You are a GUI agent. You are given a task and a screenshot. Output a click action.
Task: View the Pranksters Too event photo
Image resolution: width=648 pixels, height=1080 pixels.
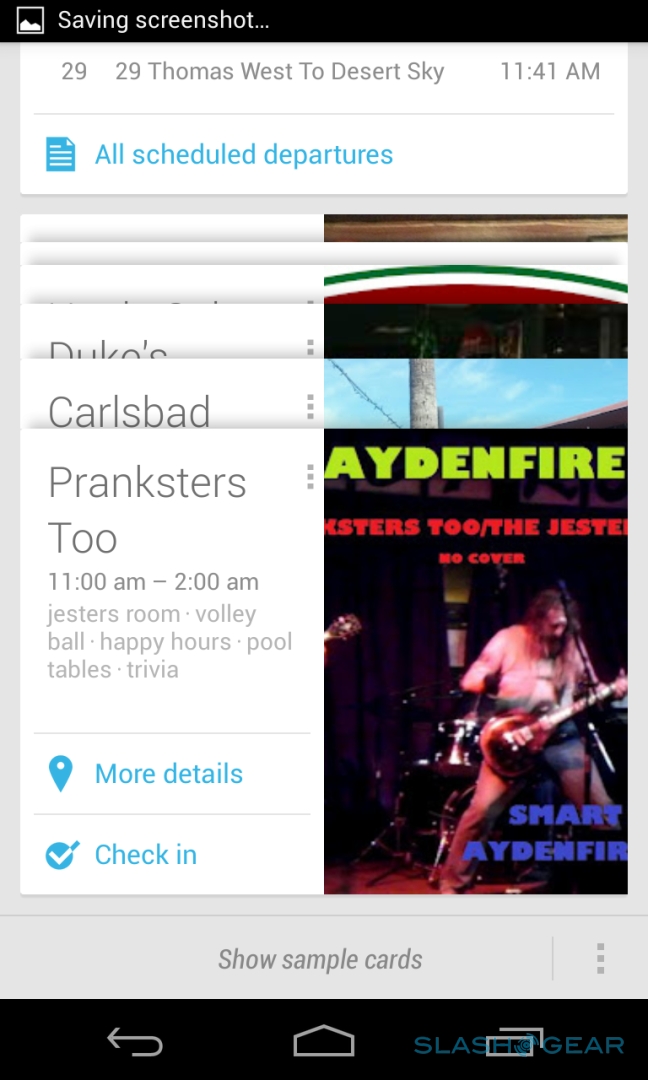(x=475, y=660)
